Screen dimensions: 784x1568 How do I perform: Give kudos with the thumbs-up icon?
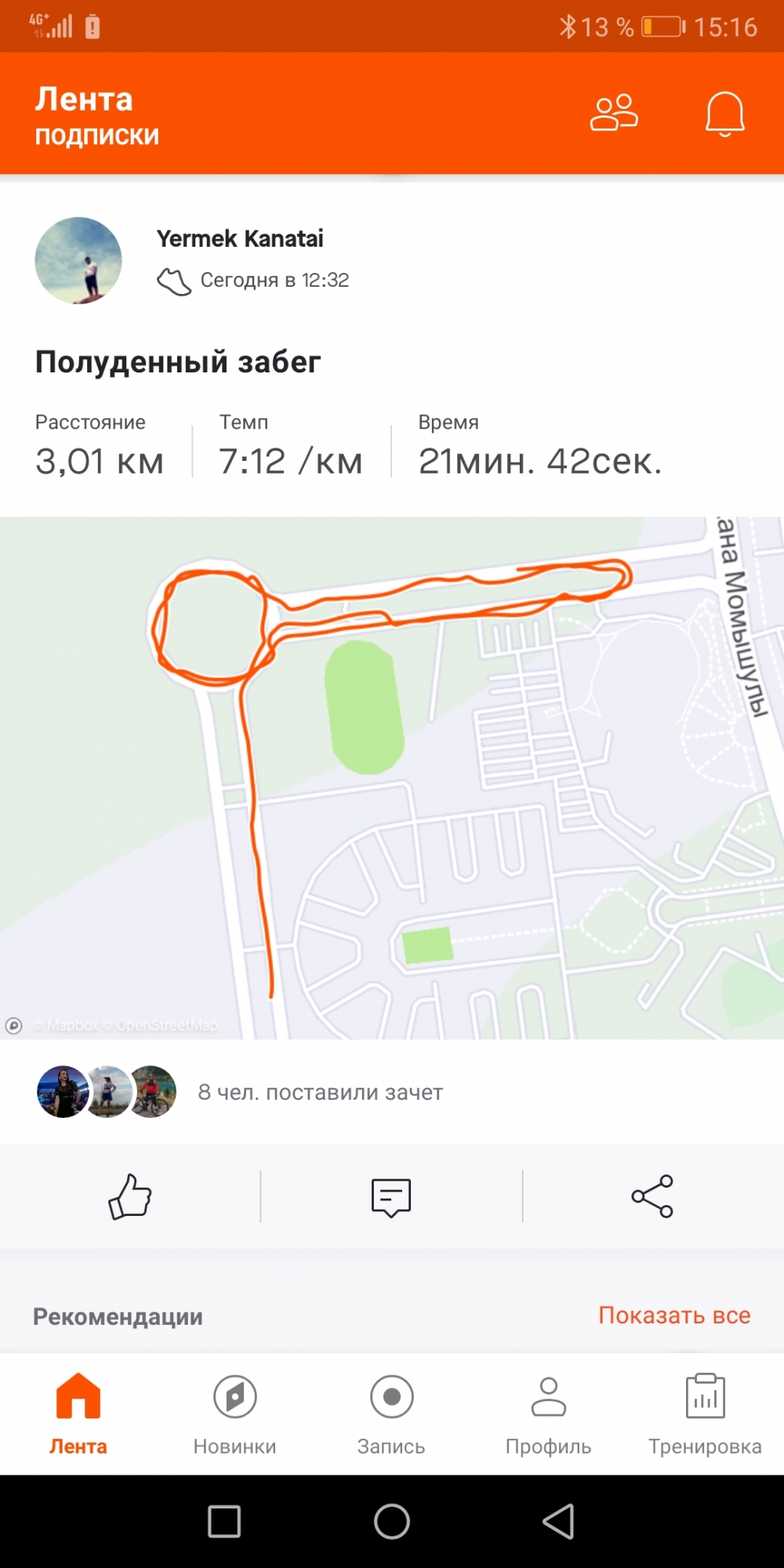click(x=130, y=1196)
